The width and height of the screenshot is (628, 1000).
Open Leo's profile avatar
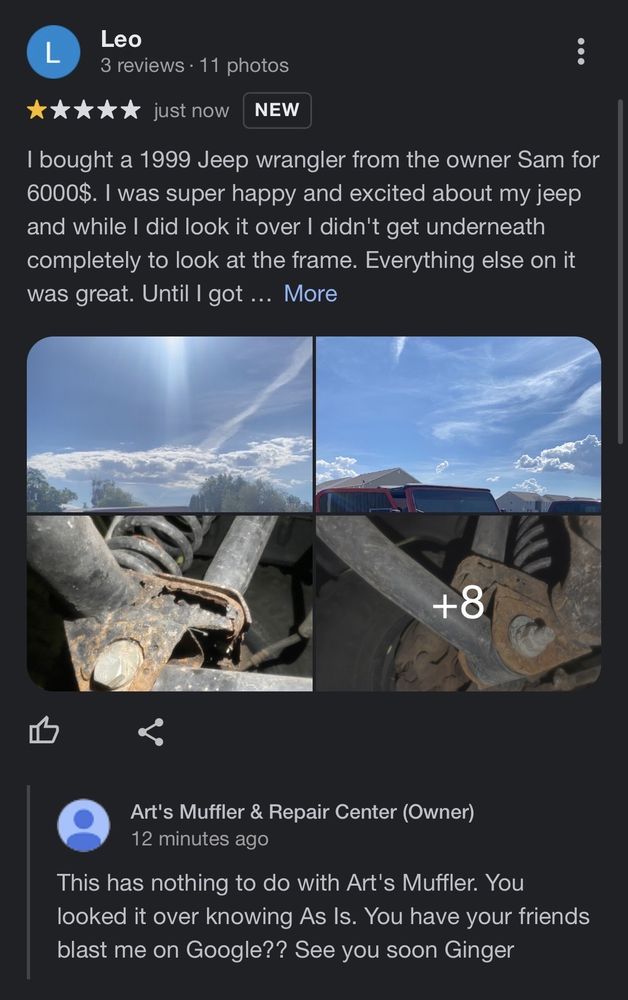click(54, 53)
